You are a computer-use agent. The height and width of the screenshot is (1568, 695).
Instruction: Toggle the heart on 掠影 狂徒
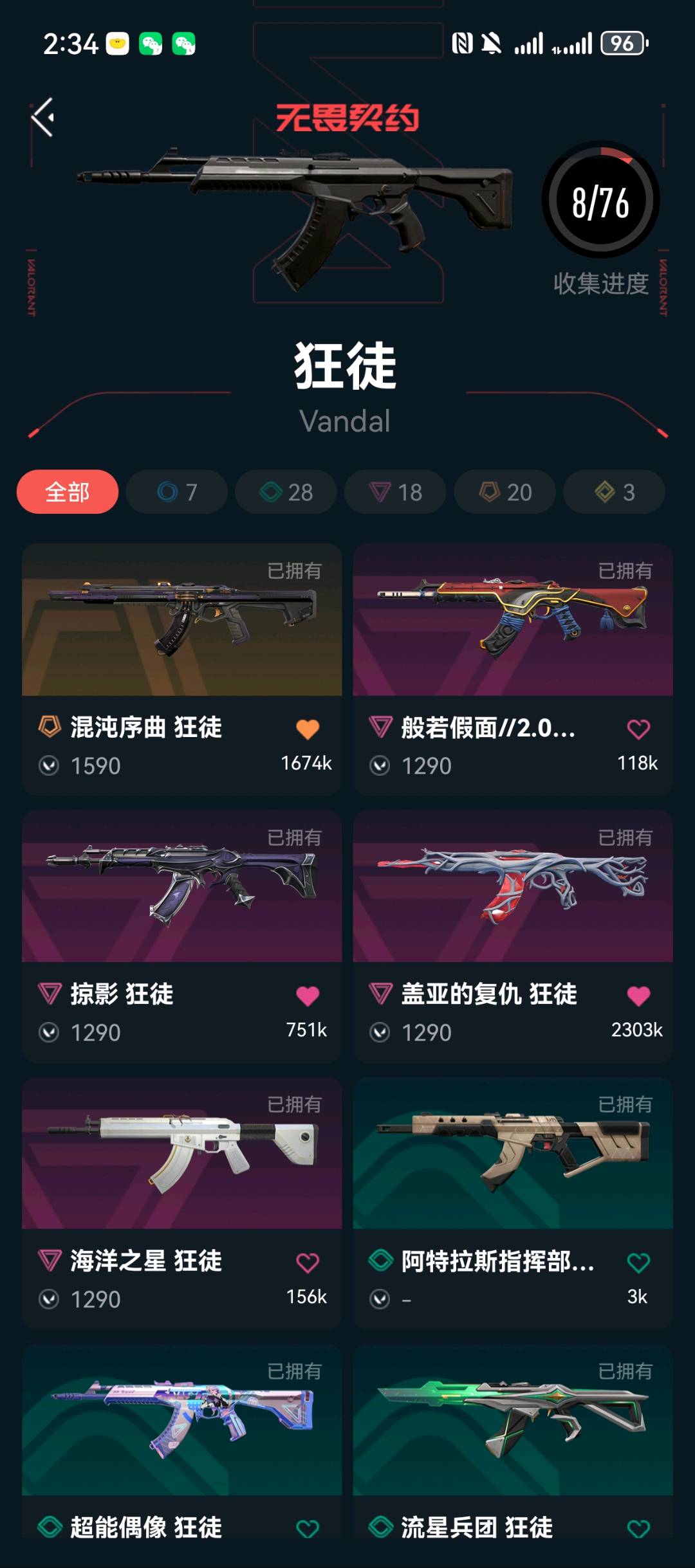click(308, 996)
